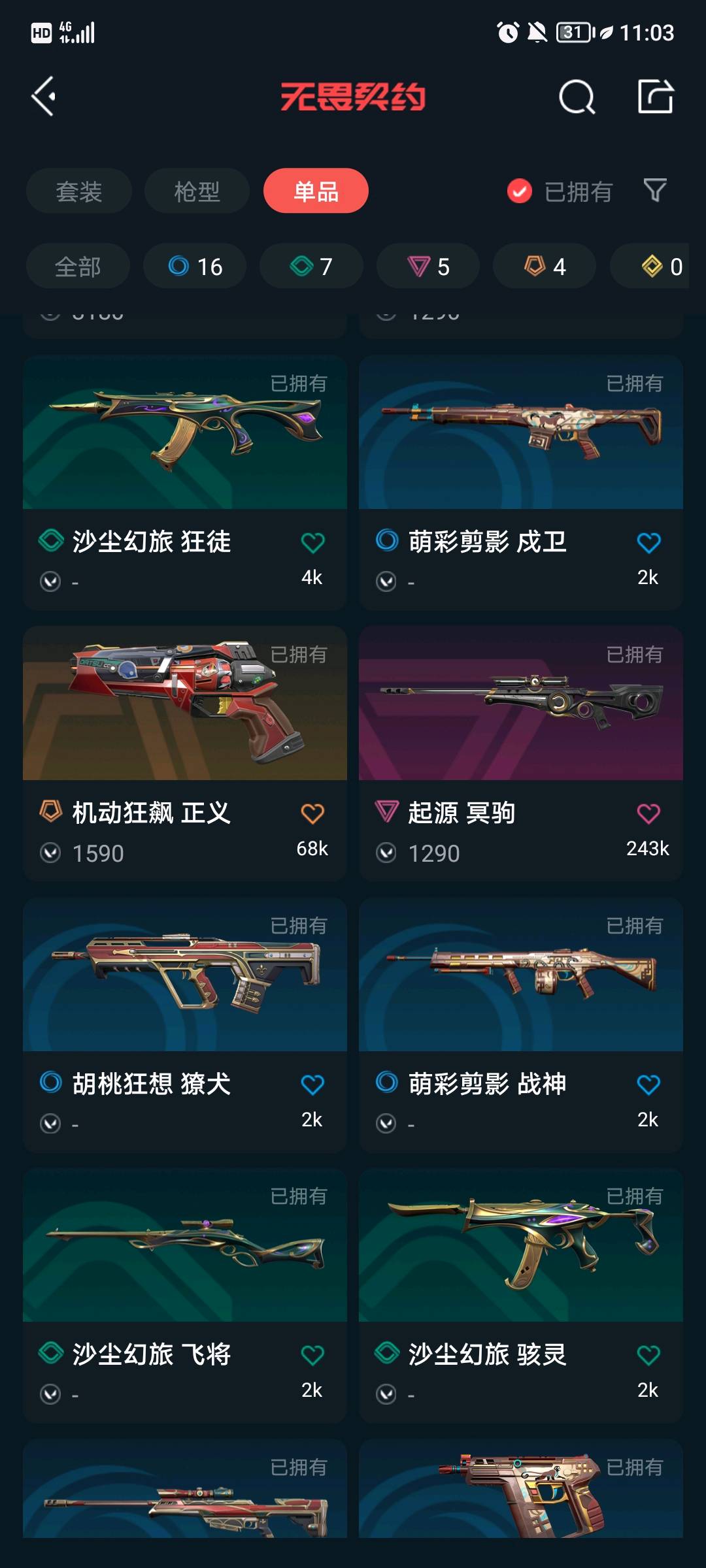This screenshot has width=706, height=1568.
Task: Open the search icon
Action: [577, 97]
